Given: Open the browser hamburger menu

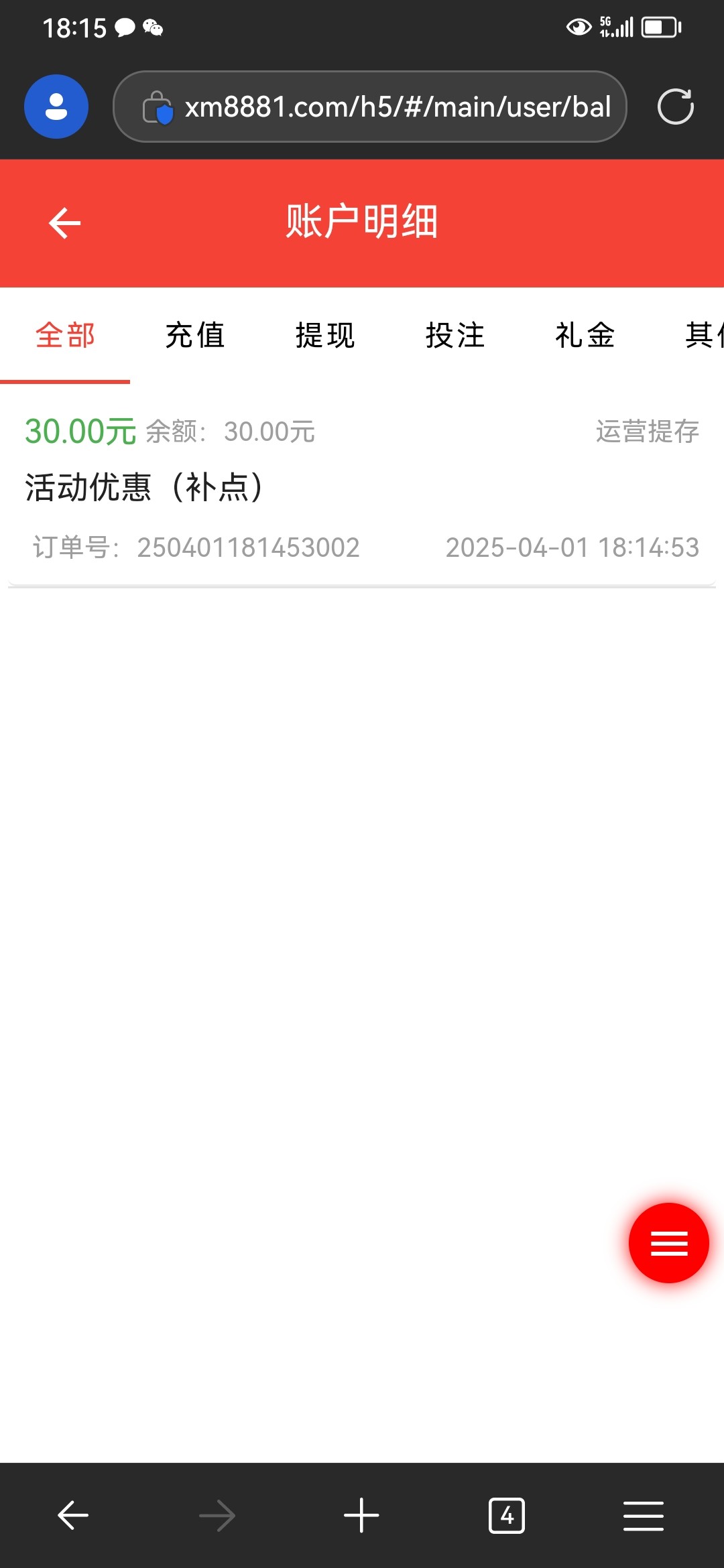Looking at the screenshot, I should coord(643,1515).
